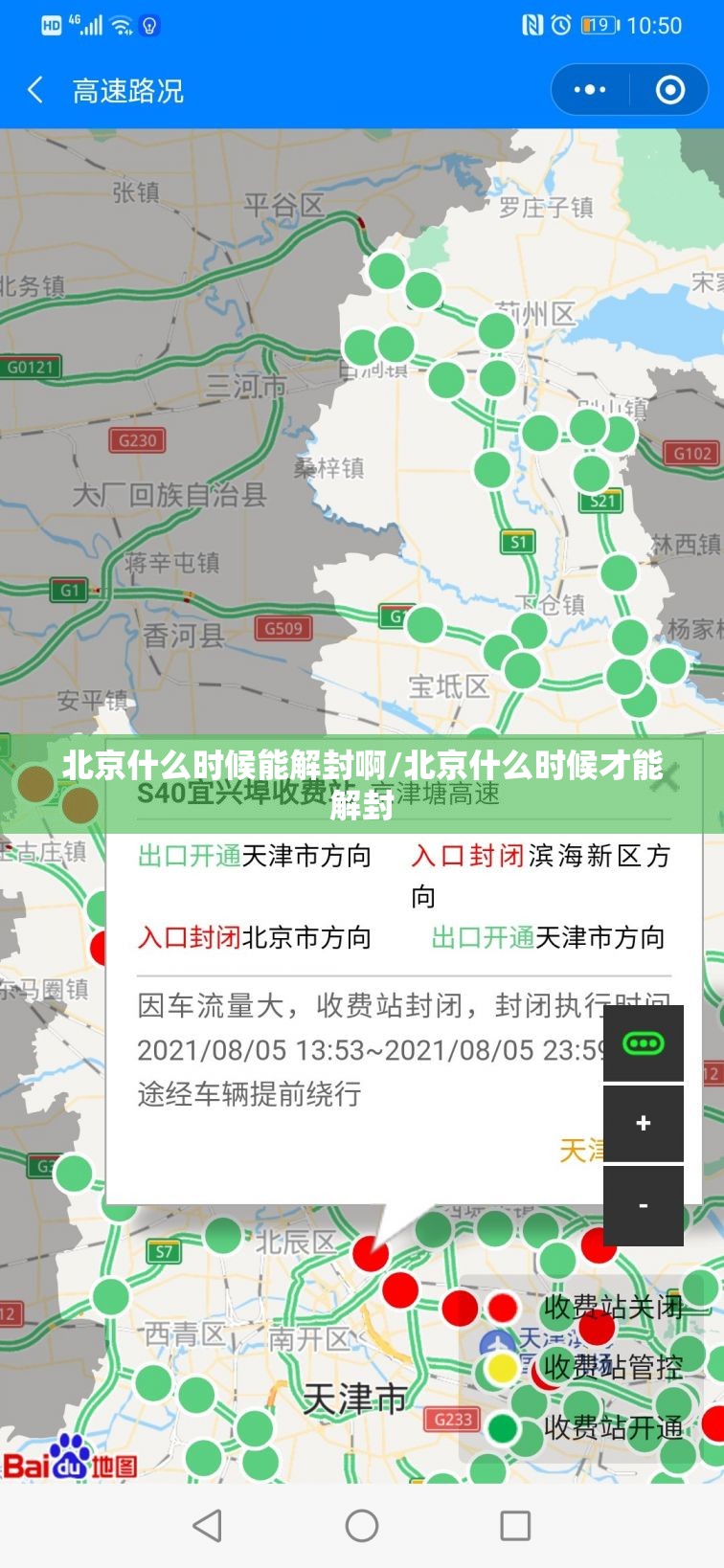This screenshot has height=1568, width=724.
Task: Tap the Android home button
Action: 362,1526
